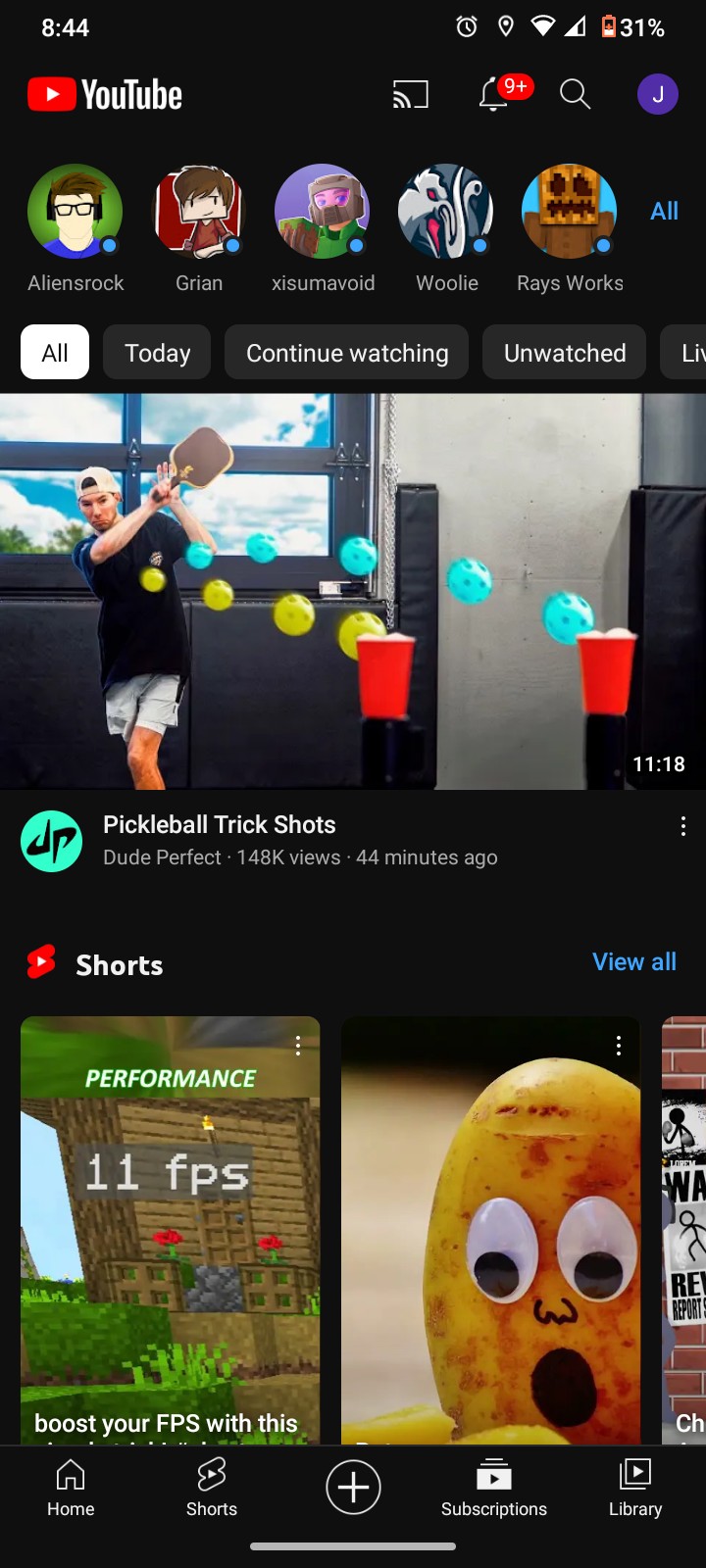The width and height of the screenshot is (706, 1568).
Task: Open the account profile avatar
Action: click(657, 95)
